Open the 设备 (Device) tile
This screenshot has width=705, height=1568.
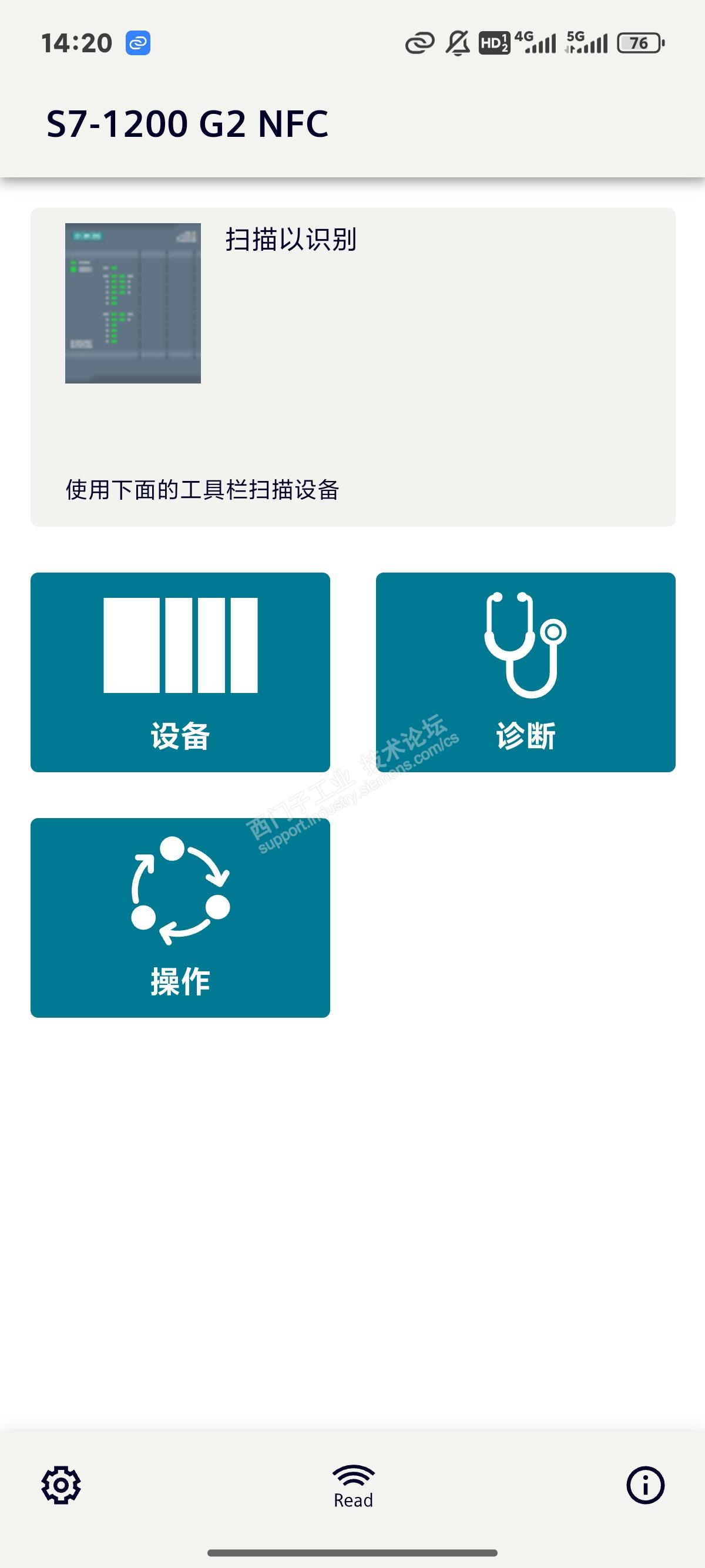tap(180, 672)
